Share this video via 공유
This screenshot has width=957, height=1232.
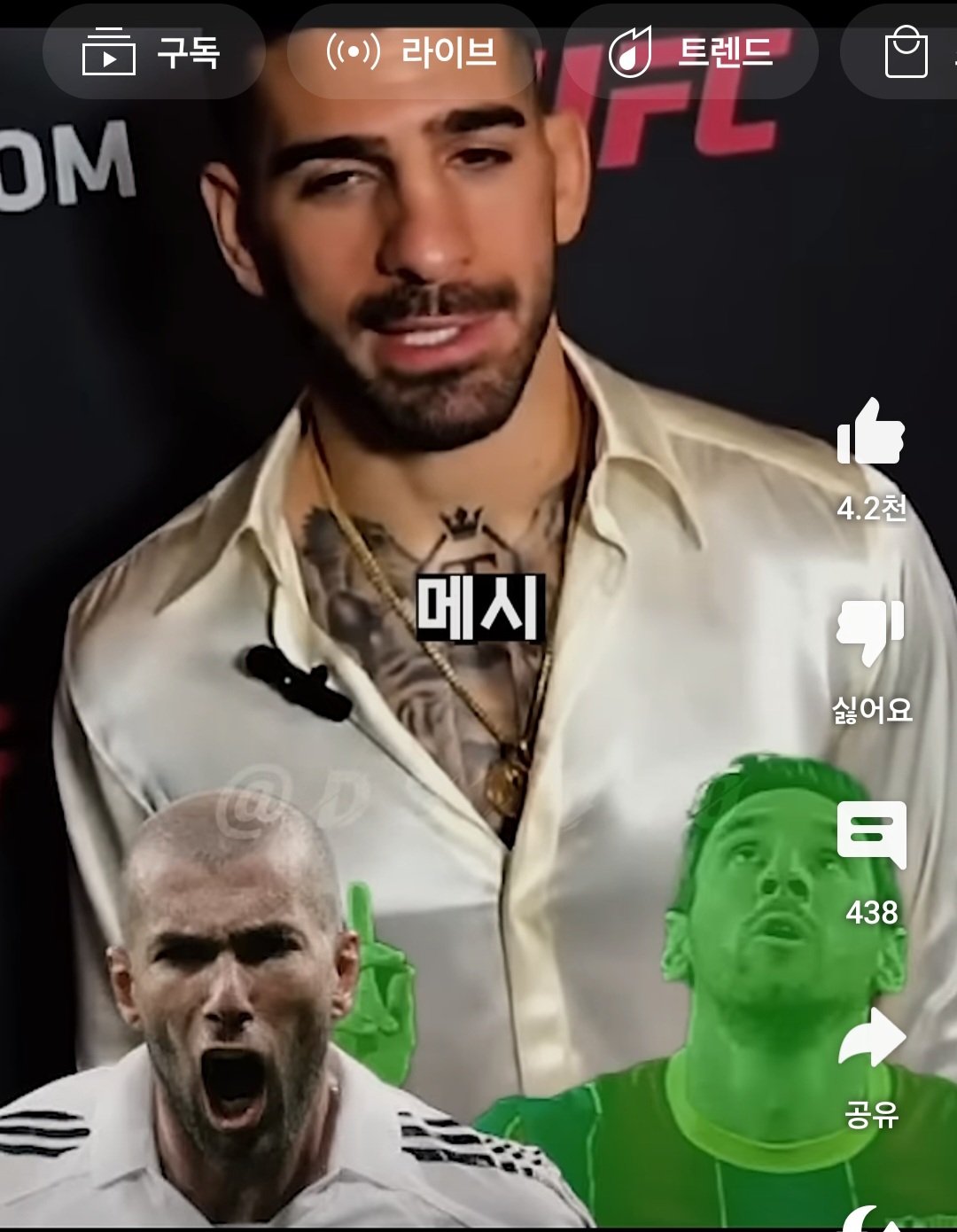pyautogui.click(x=872, y=1039)
